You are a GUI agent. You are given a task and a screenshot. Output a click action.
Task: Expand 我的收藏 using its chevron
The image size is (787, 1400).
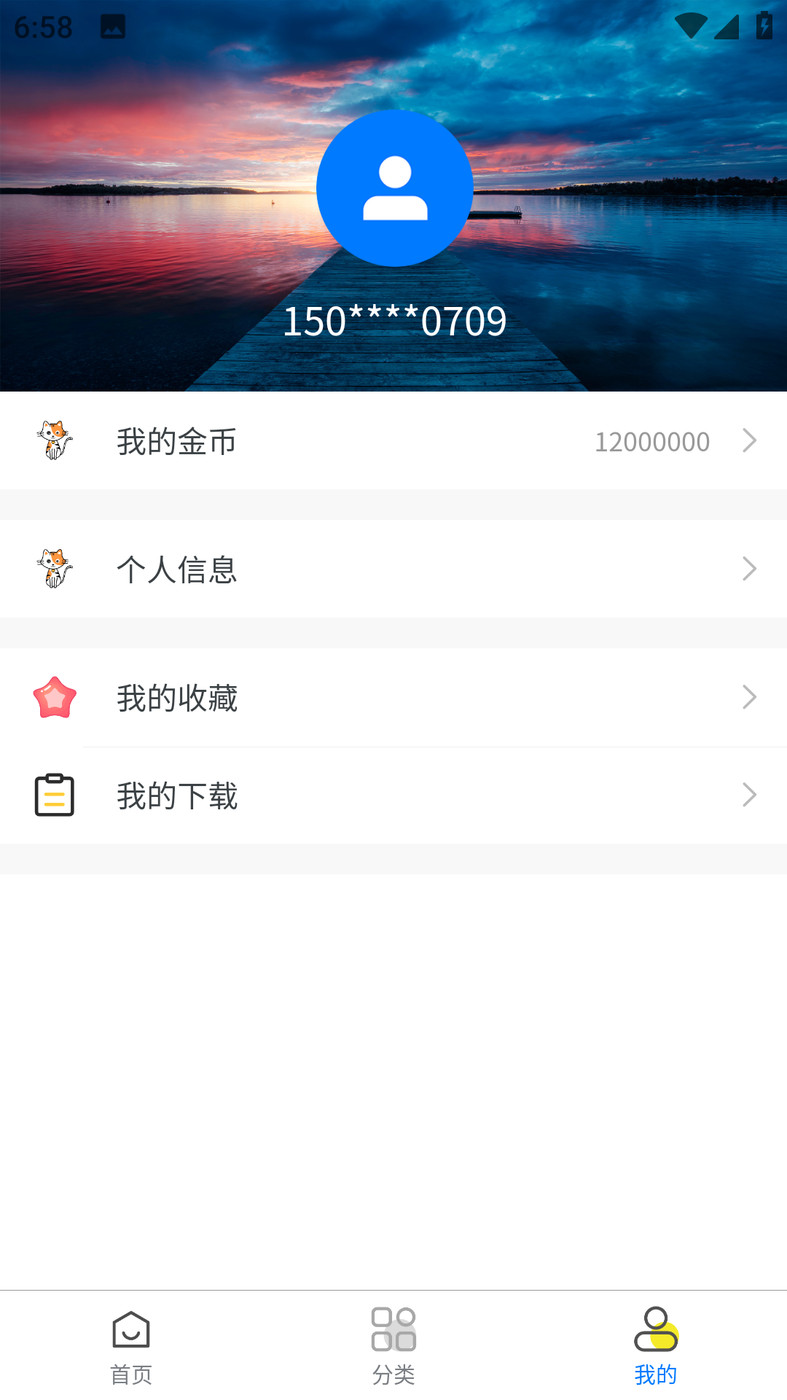(749, 697)
